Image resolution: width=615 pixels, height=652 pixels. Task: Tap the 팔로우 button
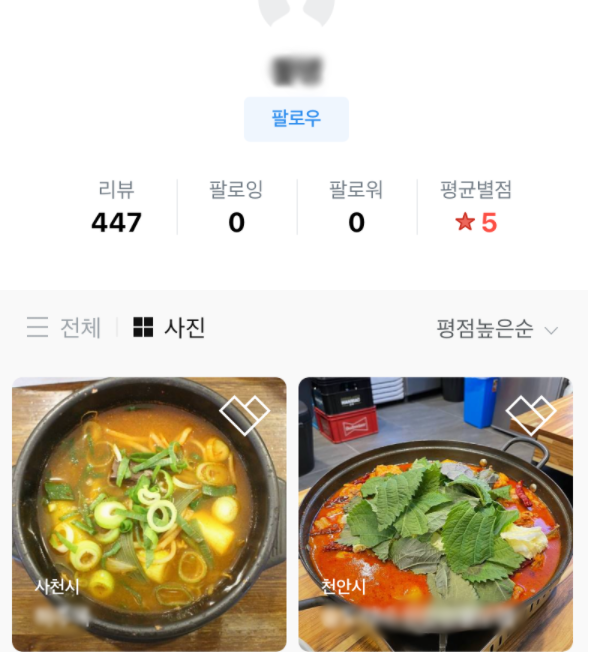click(296, 119)
